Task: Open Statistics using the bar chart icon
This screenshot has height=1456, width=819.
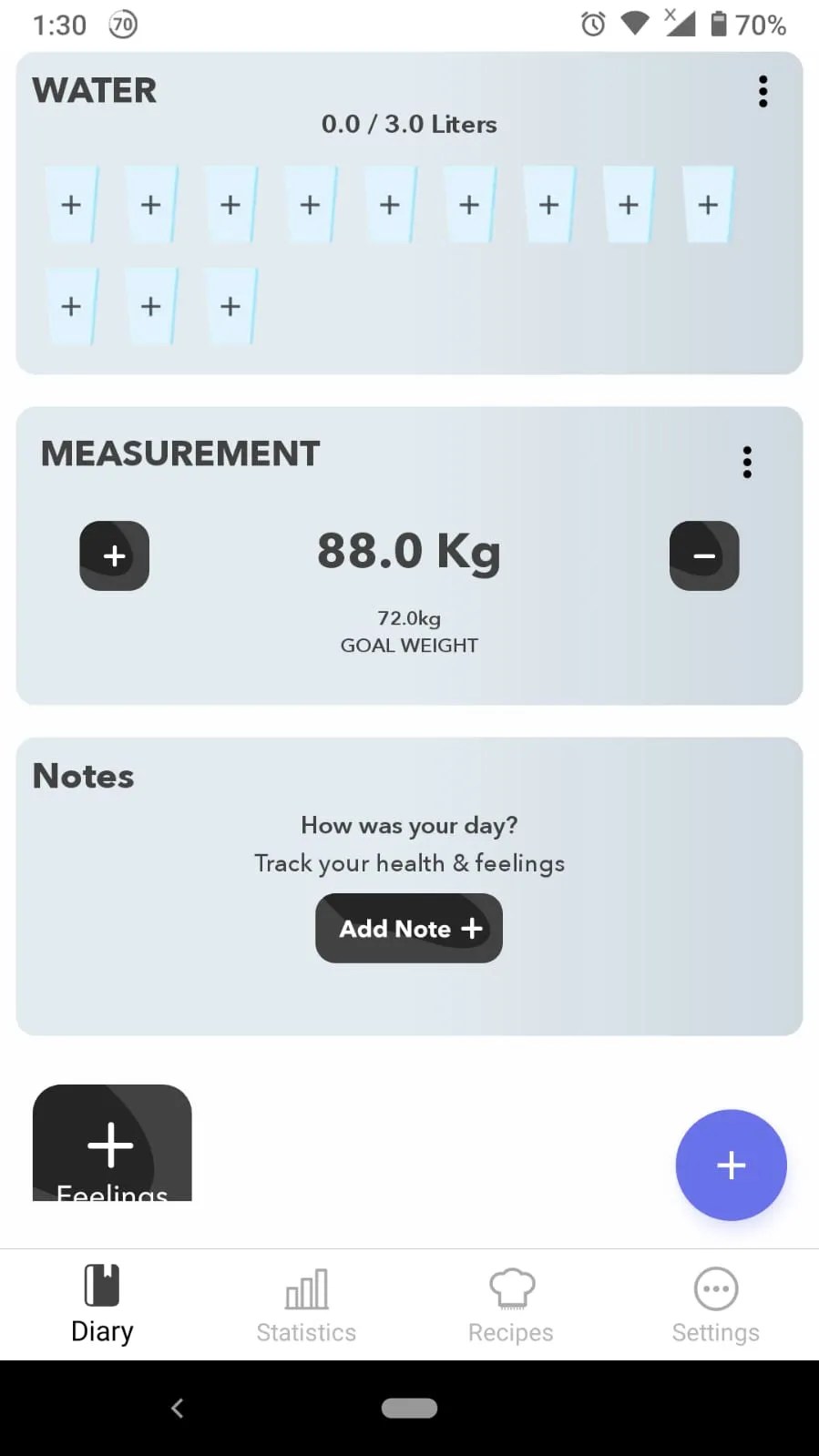Action: pyautogui.click(x=305, y=1288)
